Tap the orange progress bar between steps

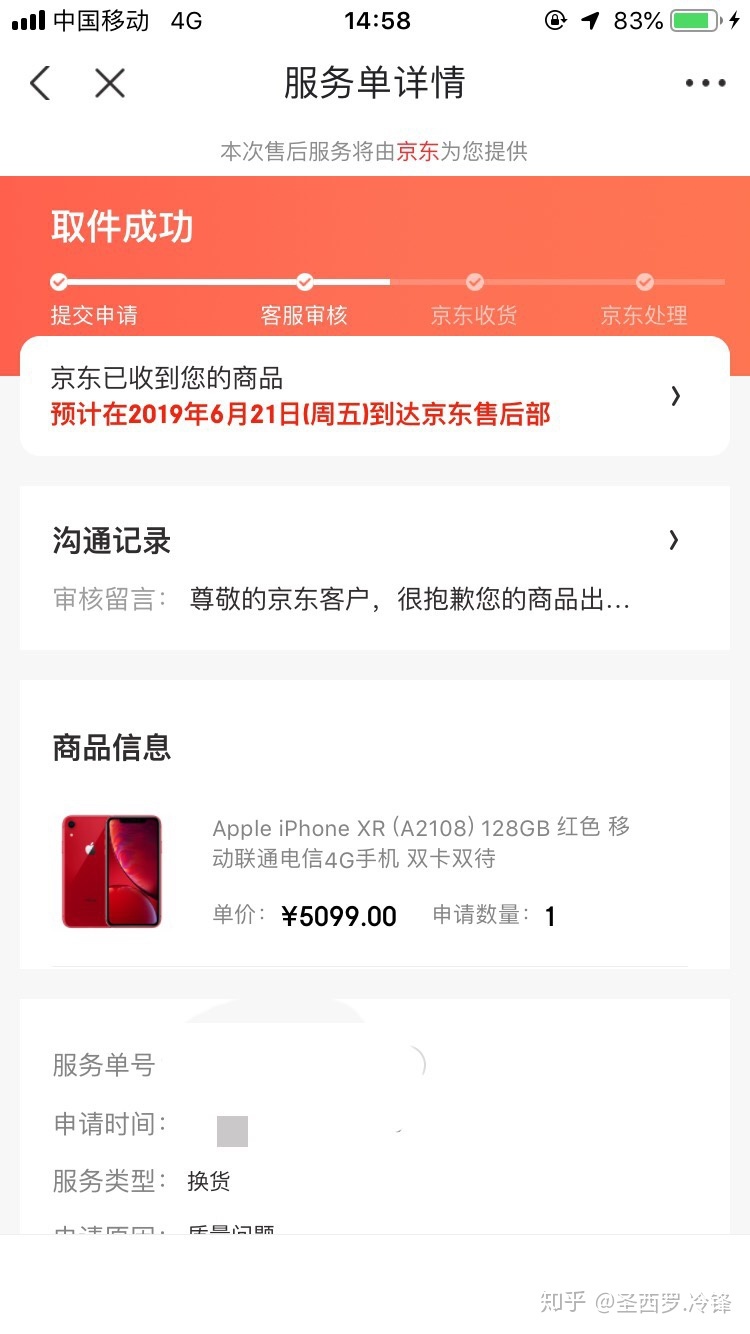180,282
